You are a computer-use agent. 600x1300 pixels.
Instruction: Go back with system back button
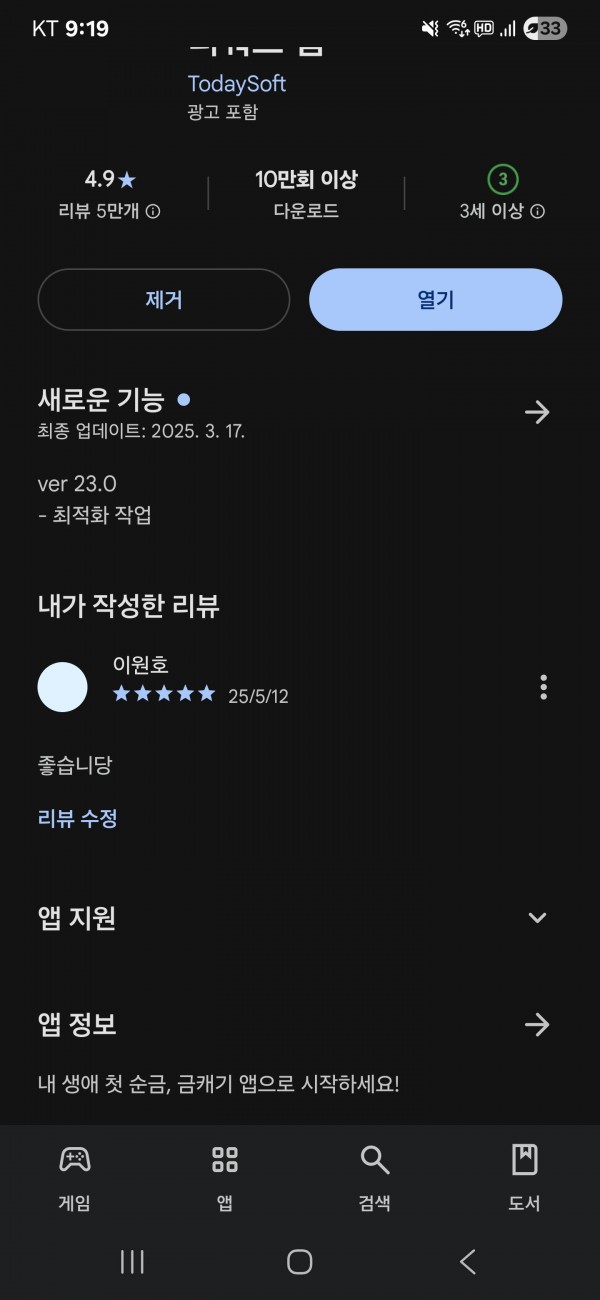click(467, 1262)
